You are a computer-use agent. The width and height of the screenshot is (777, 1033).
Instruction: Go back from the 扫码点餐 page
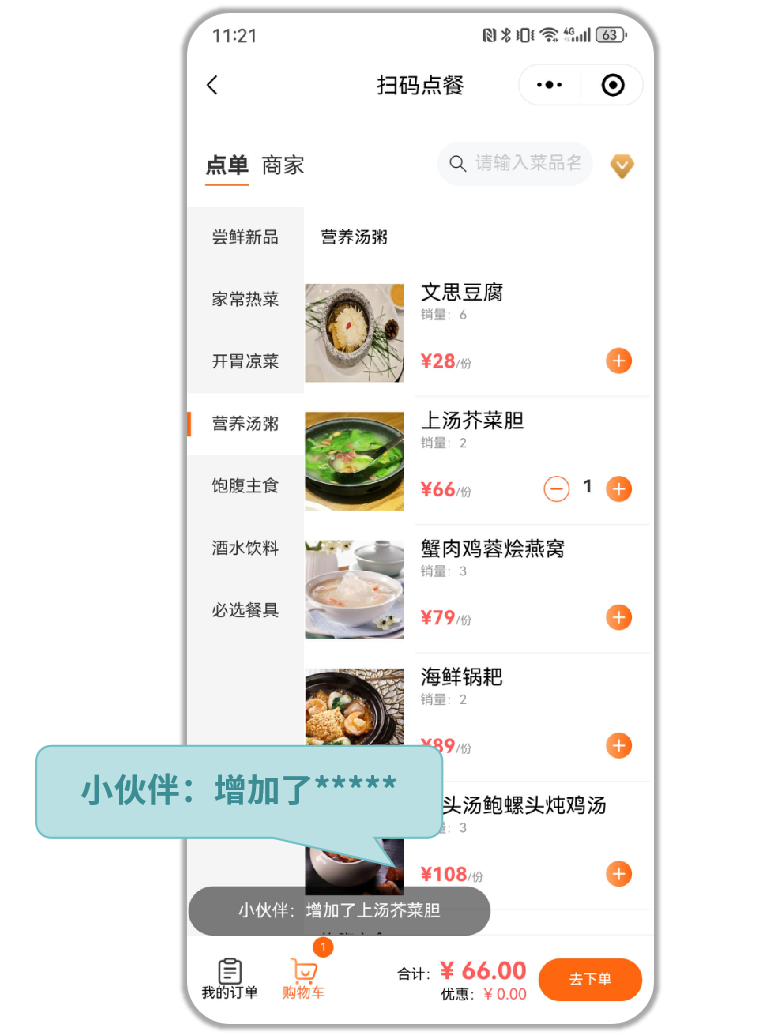212,85
